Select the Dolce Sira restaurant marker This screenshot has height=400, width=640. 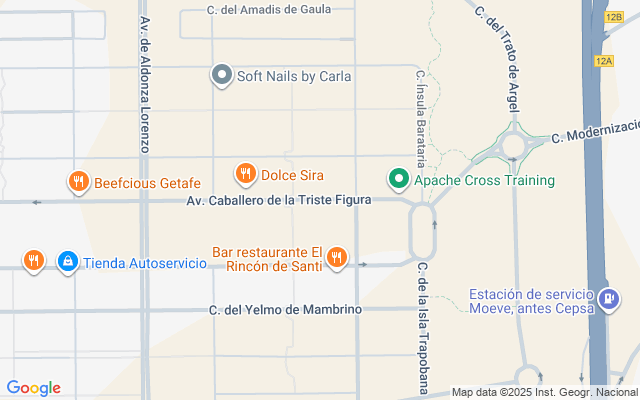pos(245,174)
